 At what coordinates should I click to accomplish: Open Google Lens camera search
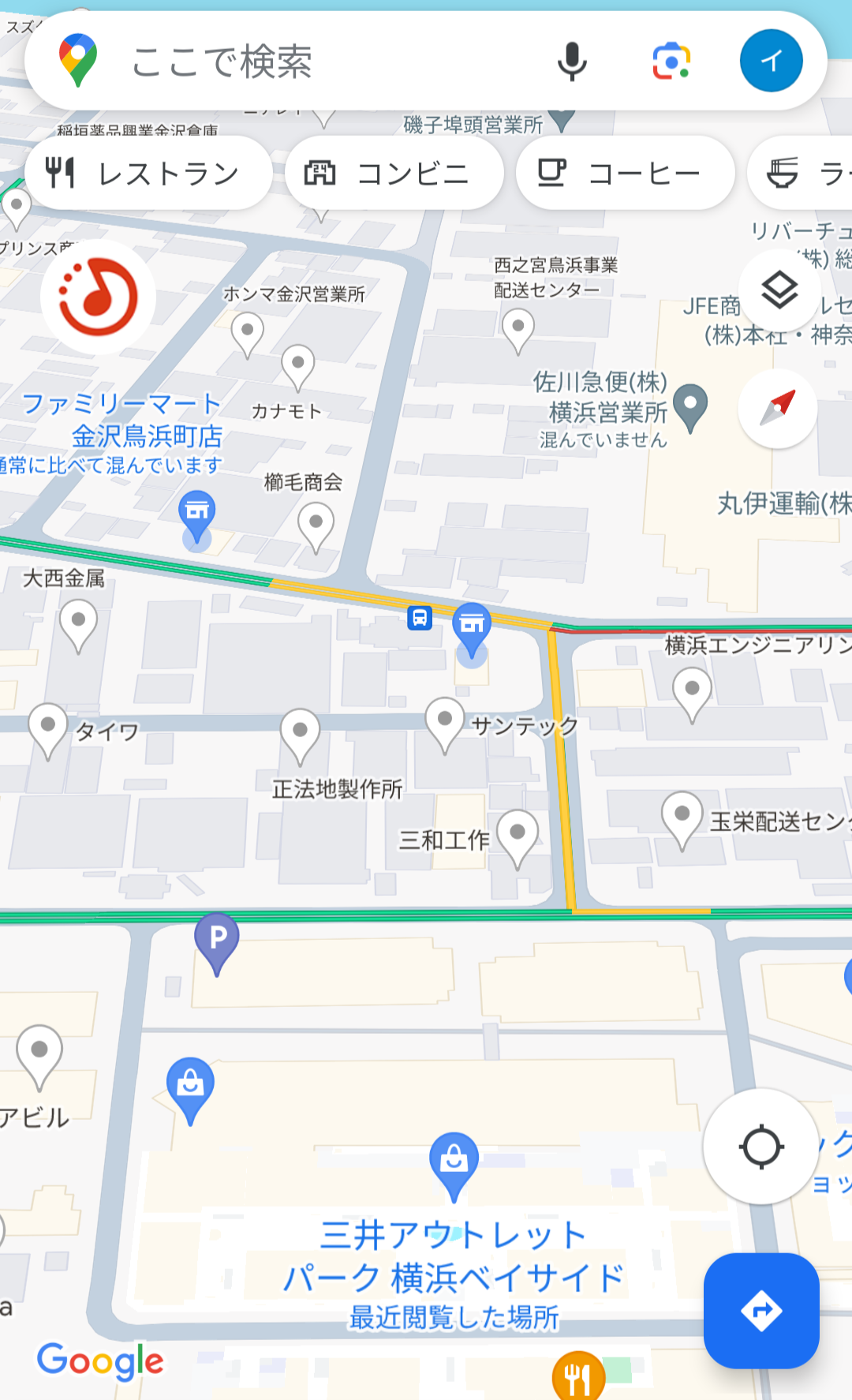coord(671,62)
